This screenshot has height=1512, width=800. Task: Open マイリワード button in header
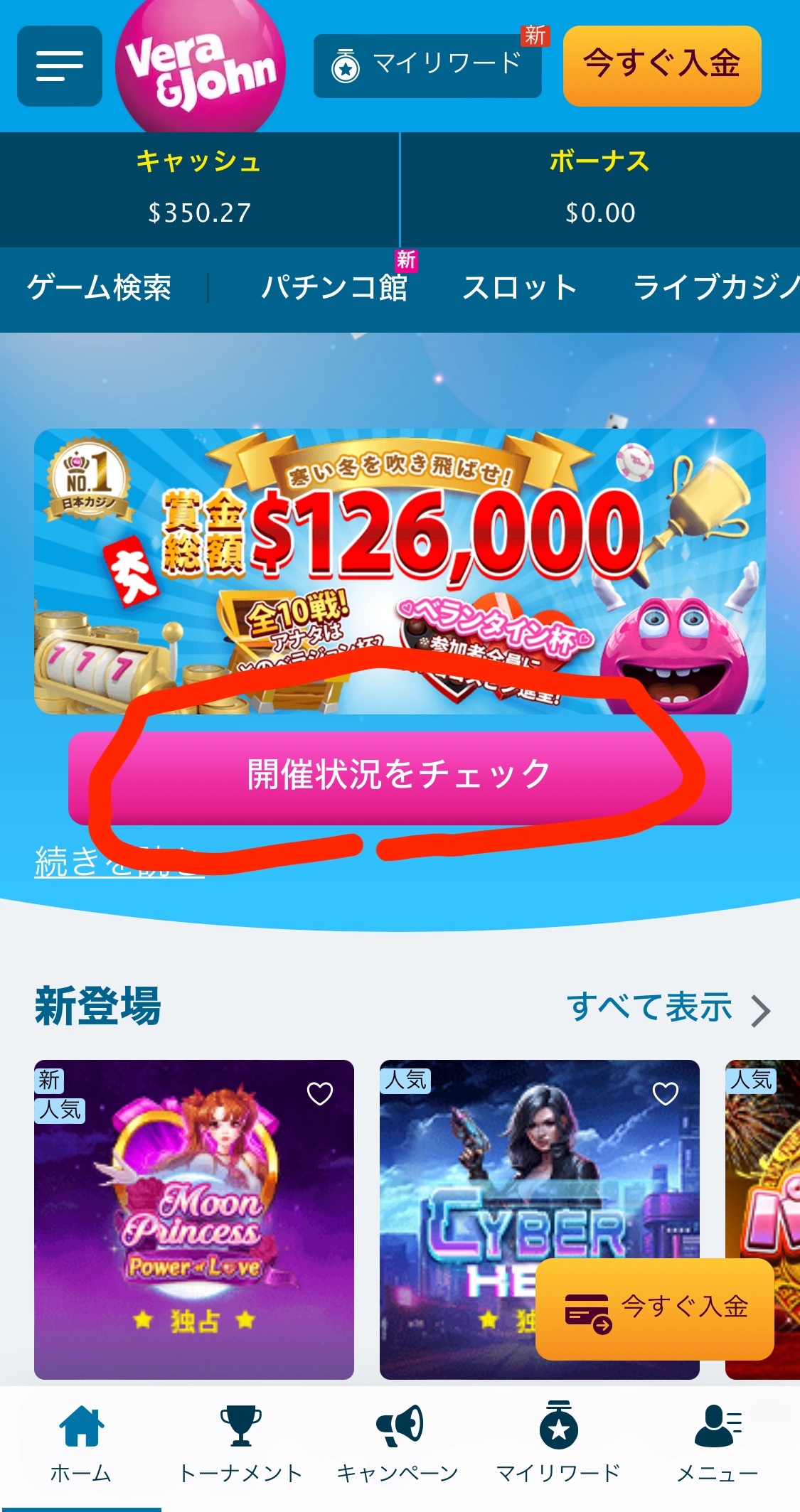pyautogui.click(x=427, y=65)
